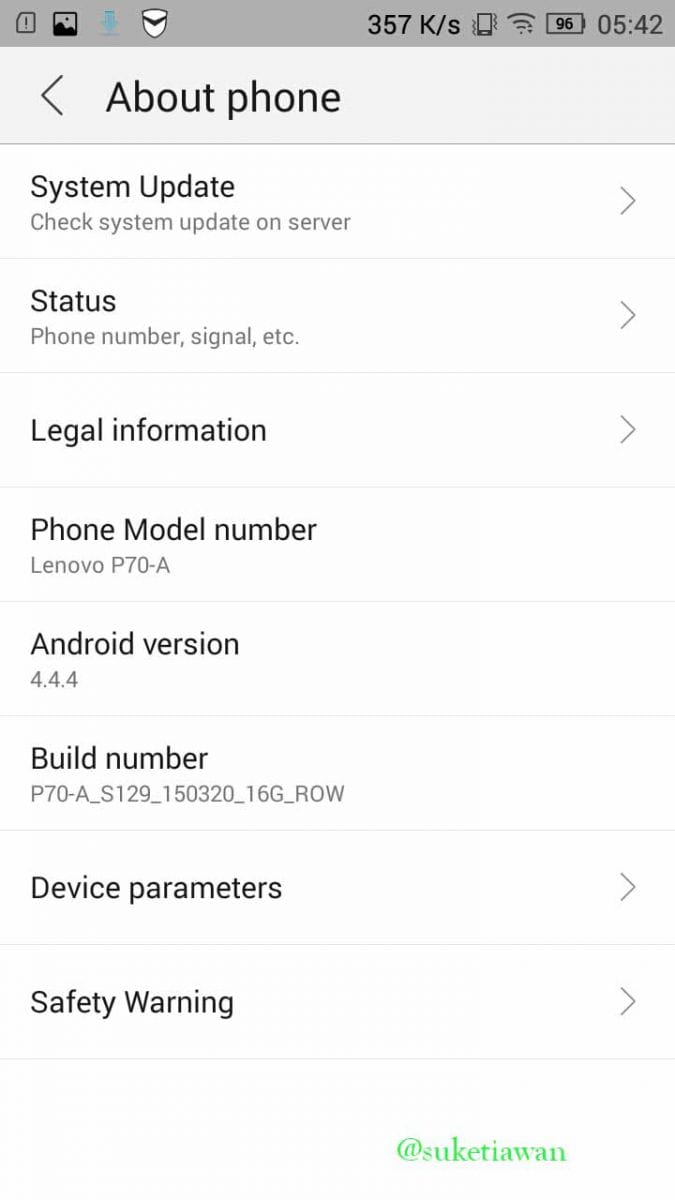Open System Update
The image size is (675, 1200).
pos(337,202)
